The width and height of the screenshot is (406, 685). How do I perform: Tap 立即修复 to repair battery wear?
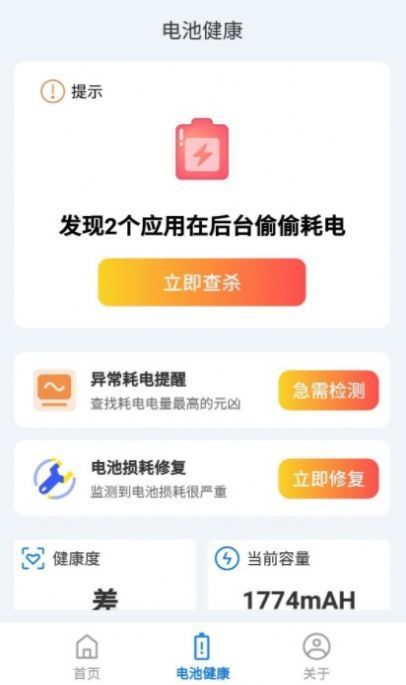[x=329, y=478]
